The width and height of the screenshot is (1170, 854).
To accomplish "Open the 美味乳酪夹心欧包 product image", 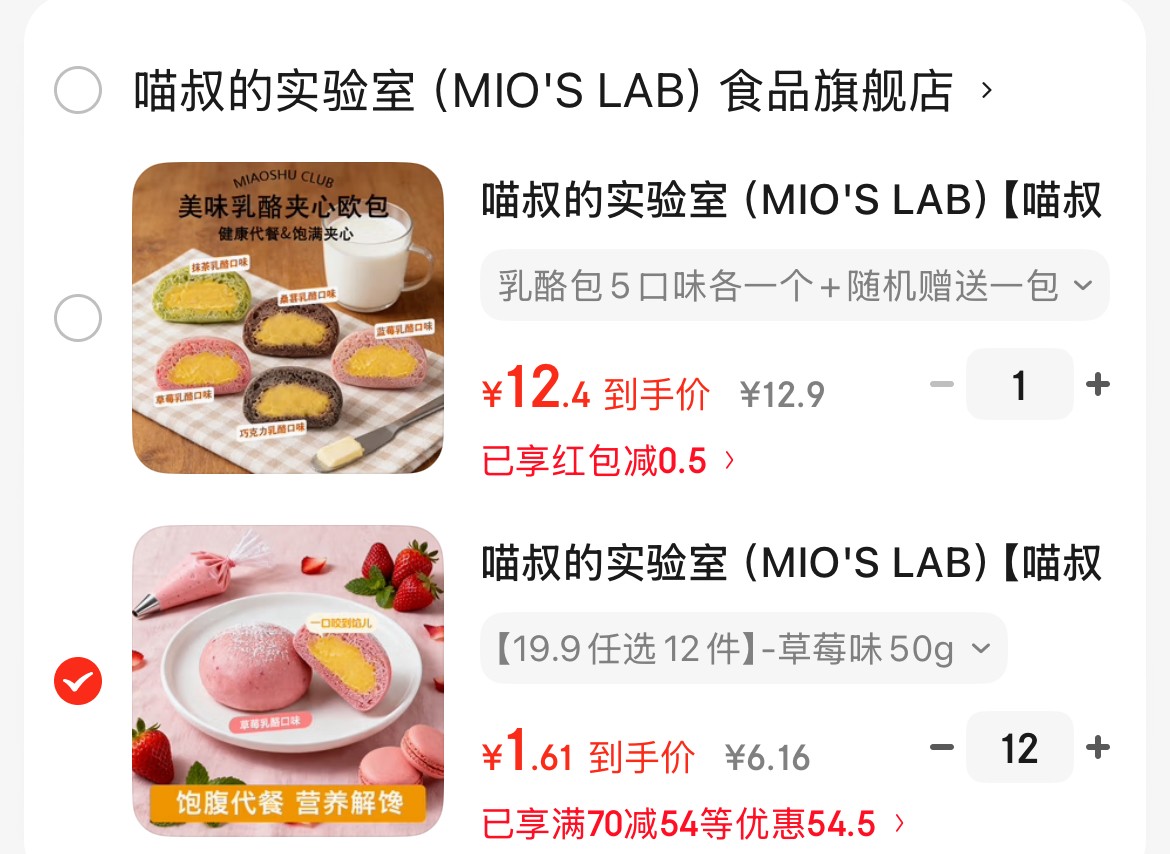I will click(x=288, y=317).
